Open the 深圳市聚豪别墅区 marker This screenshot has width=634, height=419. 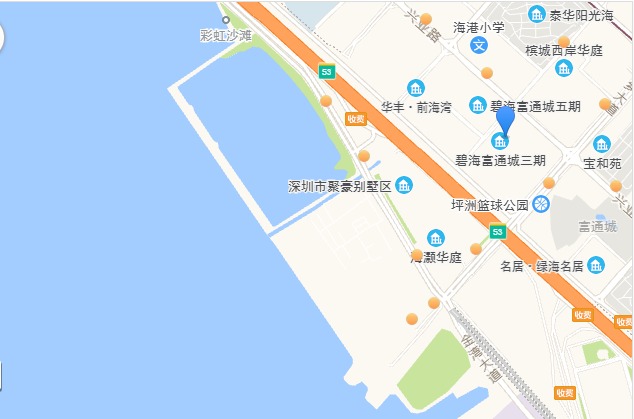pyautogui.click(x=404, y=186)
